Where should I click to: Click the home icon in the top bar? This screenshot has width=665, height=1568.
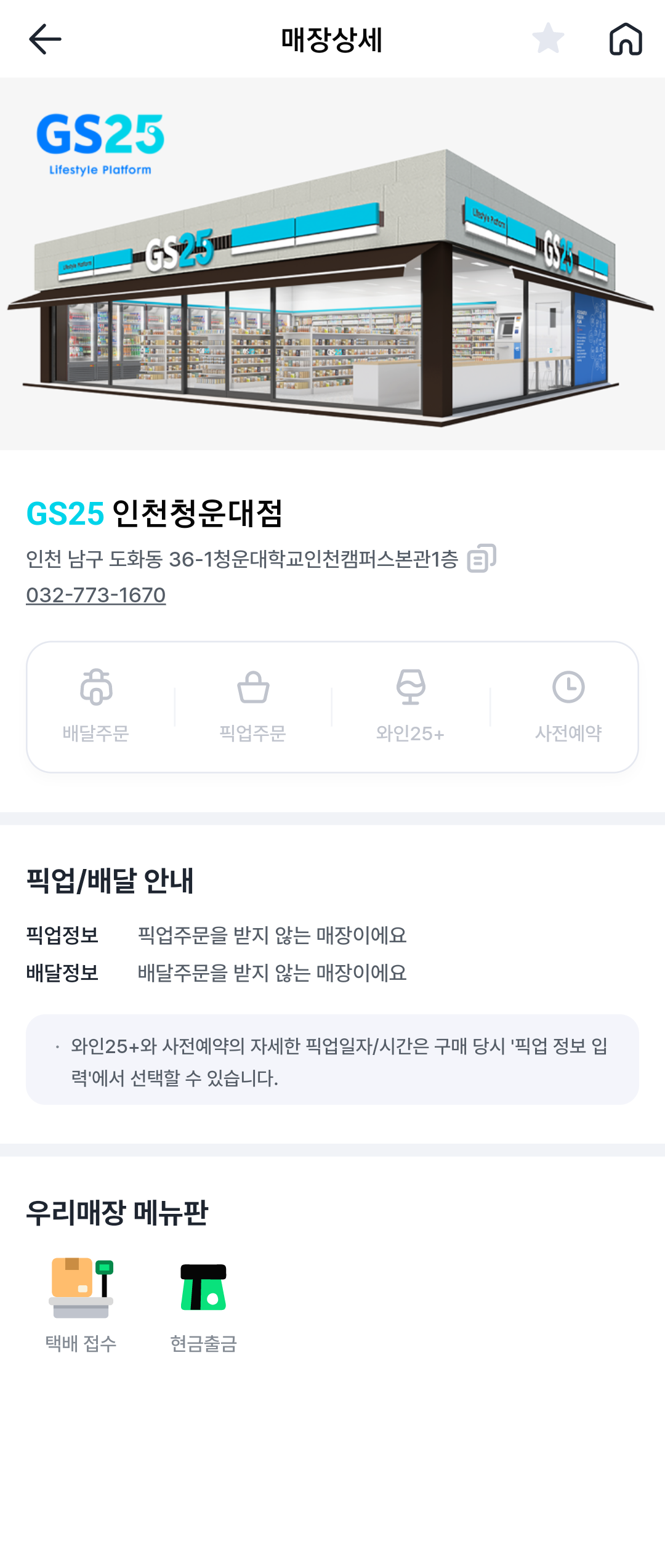(626, 39)
